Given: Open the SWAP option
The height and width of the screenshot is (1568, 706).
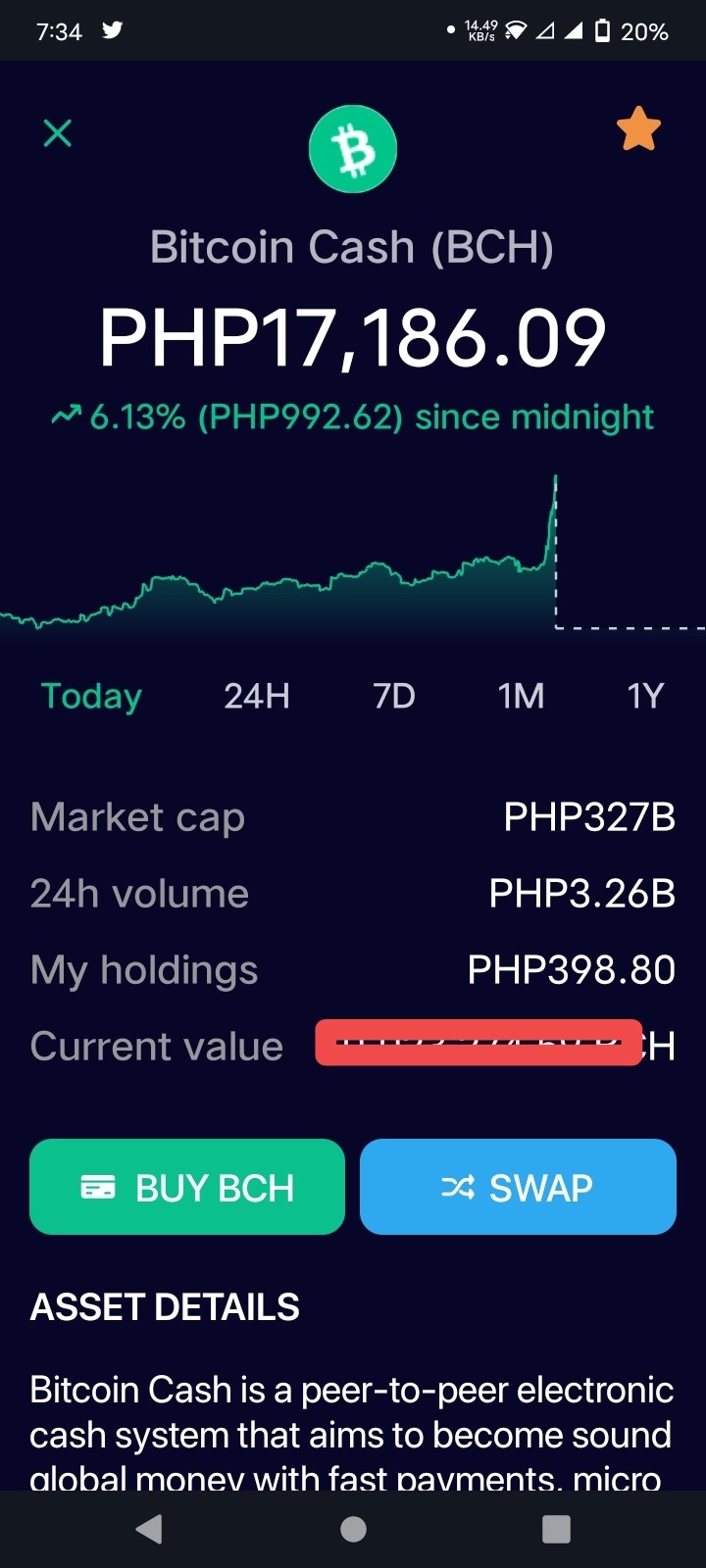Looking at the screenshot, I should (518, 1187).
